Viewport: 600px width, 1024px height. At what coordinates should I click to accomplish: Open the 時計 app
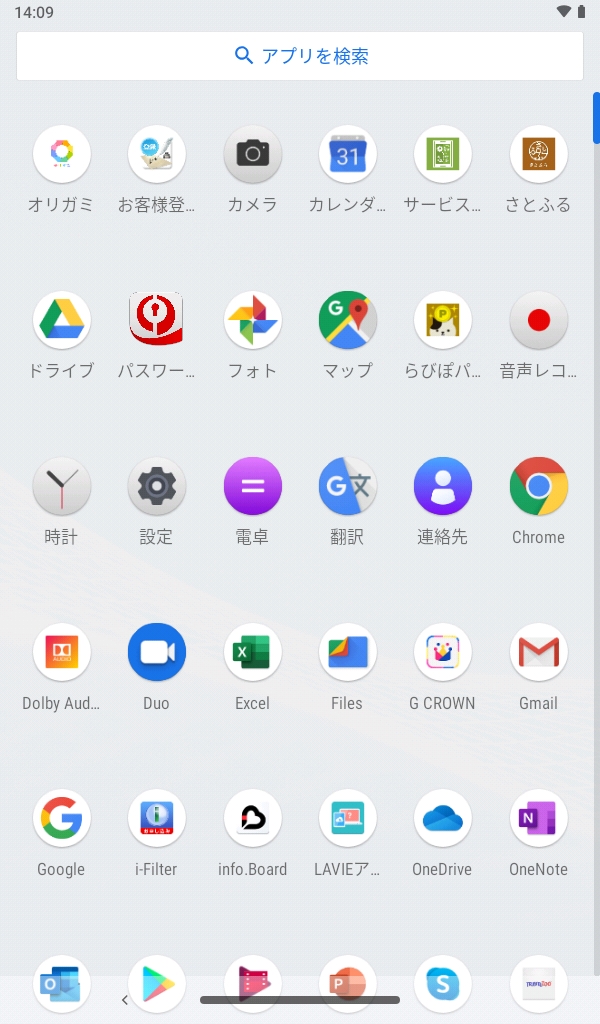click(x=61, y=486)
